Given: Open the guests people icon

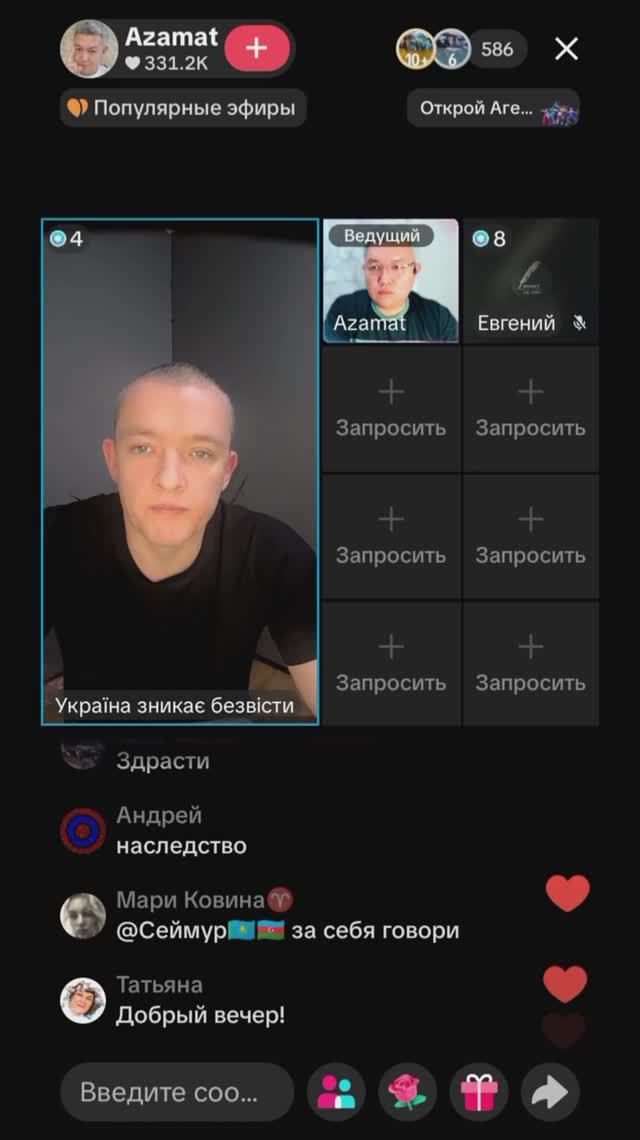Looking at the screenshot, I should click(x=336, y=1092).
